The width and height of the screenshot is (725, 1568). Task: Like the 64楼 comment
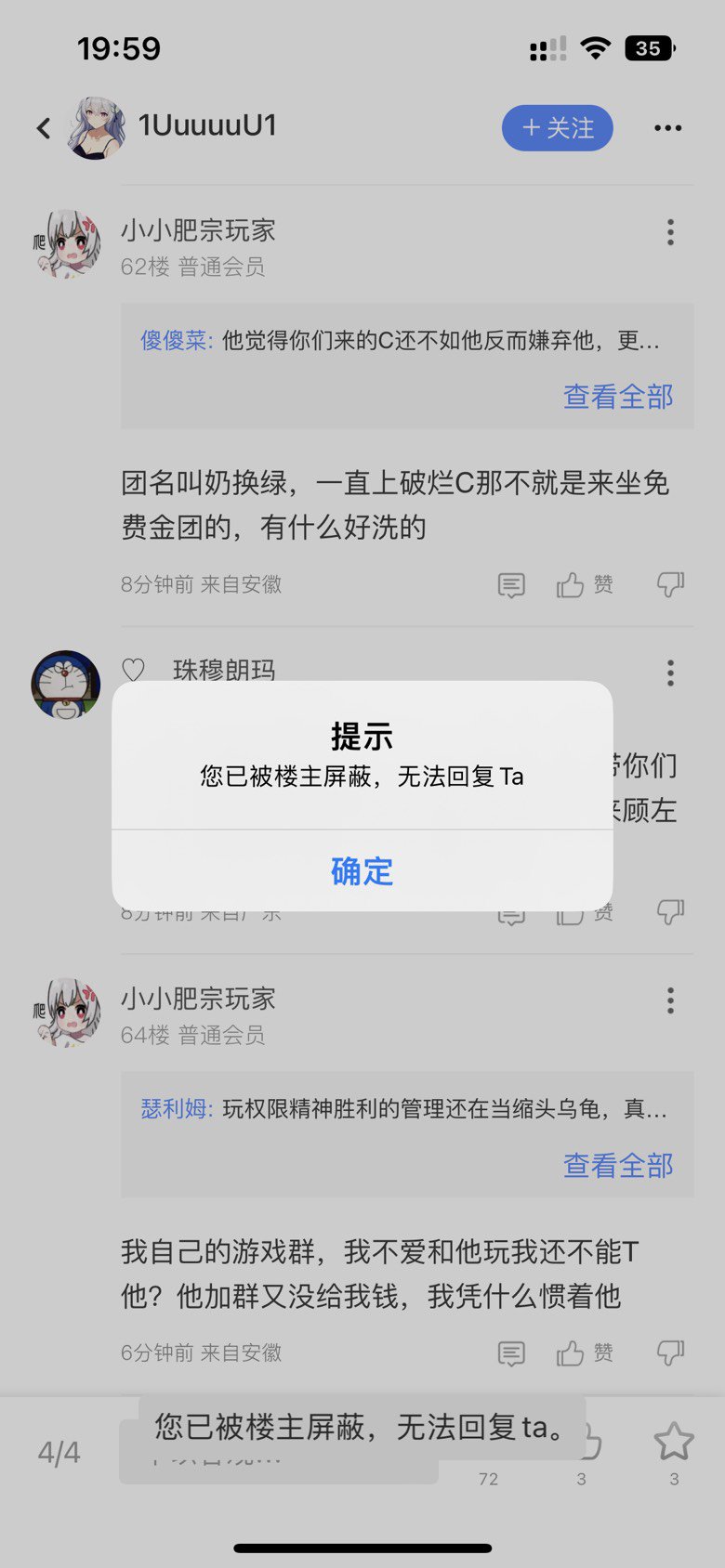click(x=585, y=1353)
